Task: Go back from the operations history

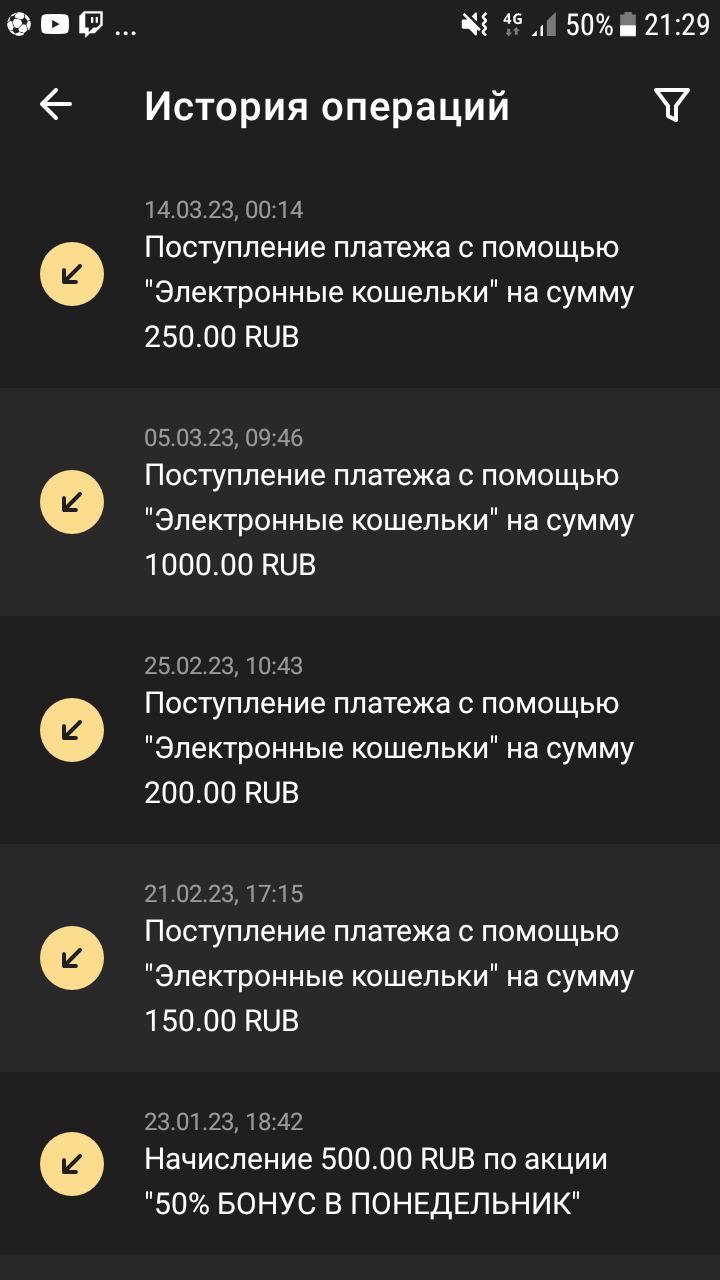Action: 56,105
